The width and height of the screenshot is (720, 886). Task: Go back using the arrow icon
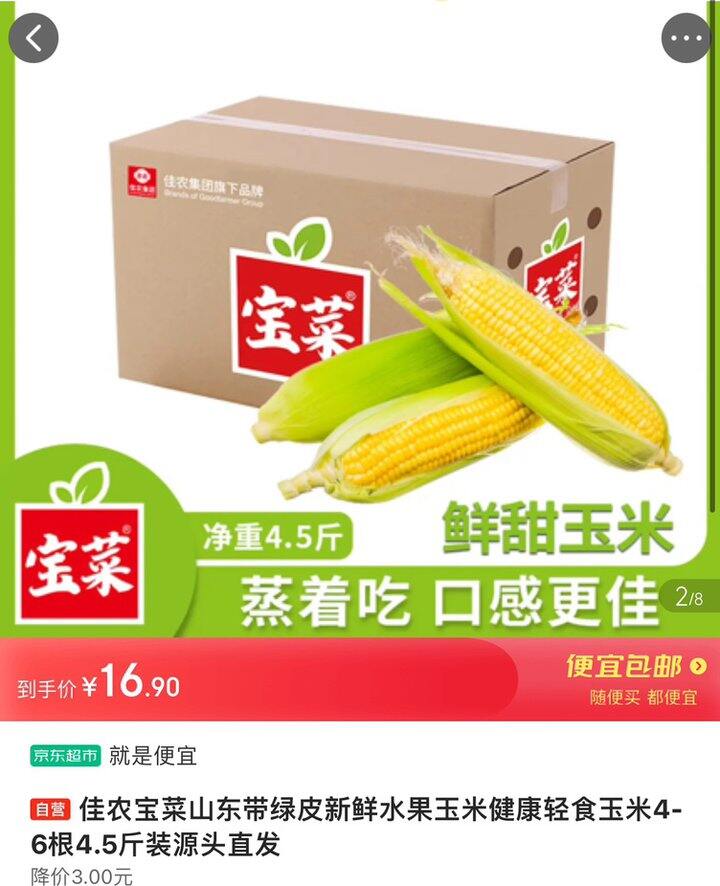point(34,38)
